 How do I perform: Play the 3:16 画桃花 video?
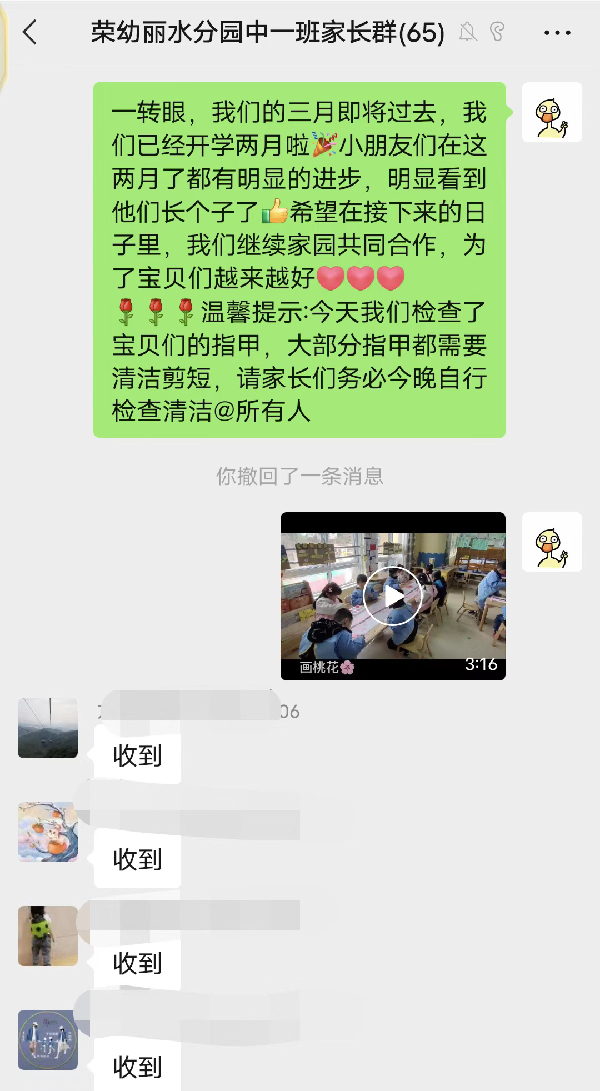pos(393,596)
